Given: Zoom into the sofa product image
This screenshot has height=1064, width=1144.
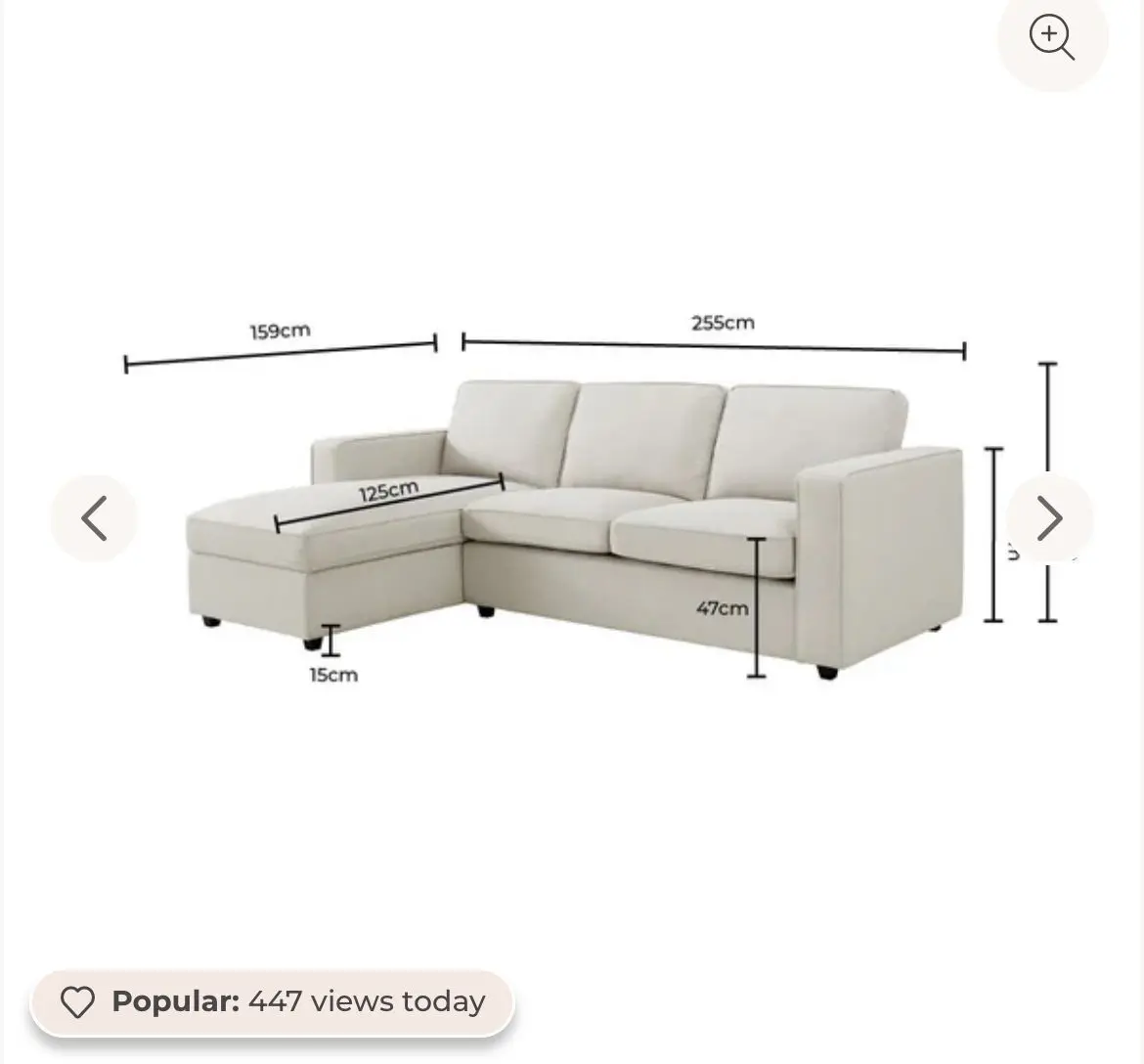Looking at the screenshot, I should (1052, 39).
